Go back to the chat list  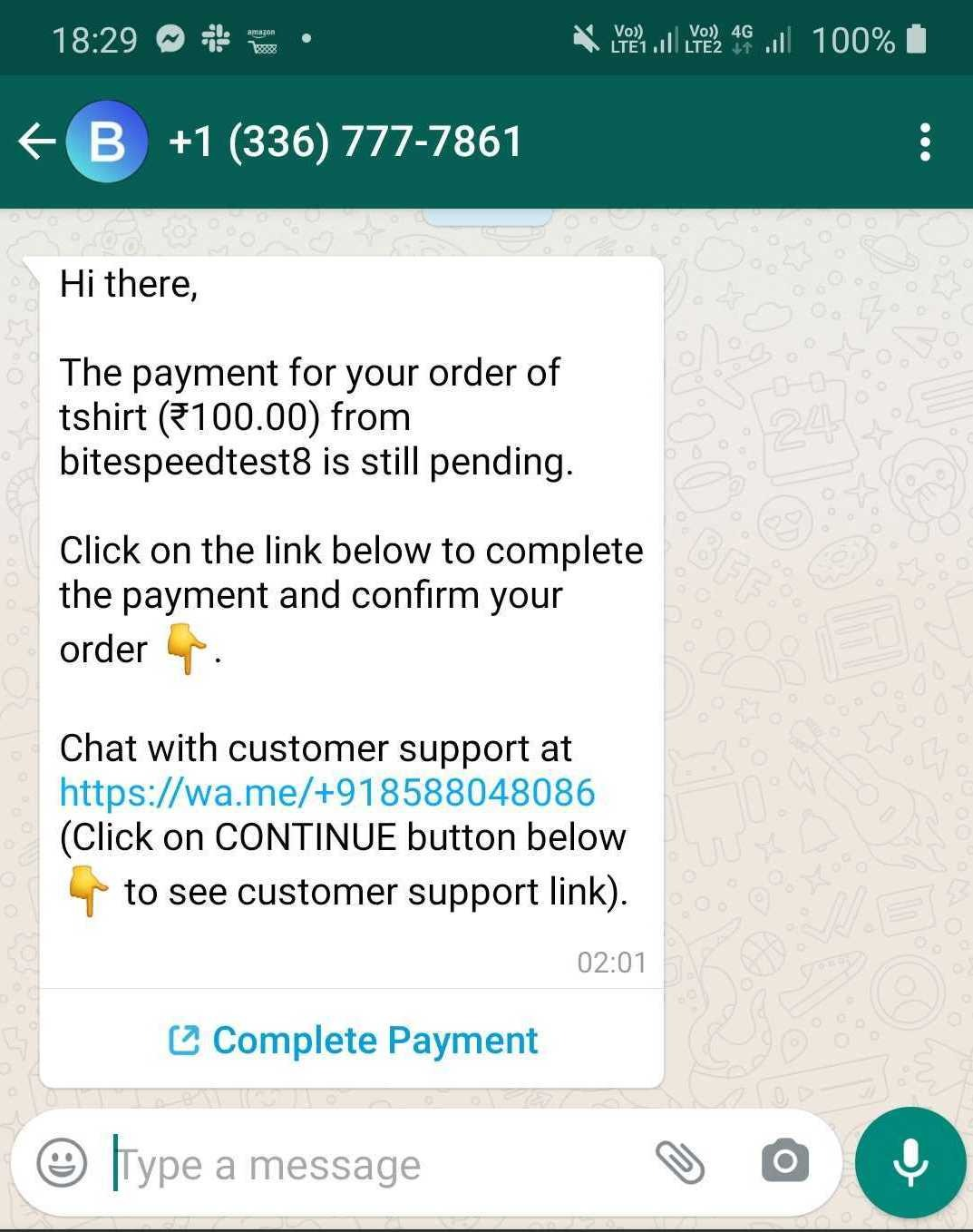tap(36, 142)
